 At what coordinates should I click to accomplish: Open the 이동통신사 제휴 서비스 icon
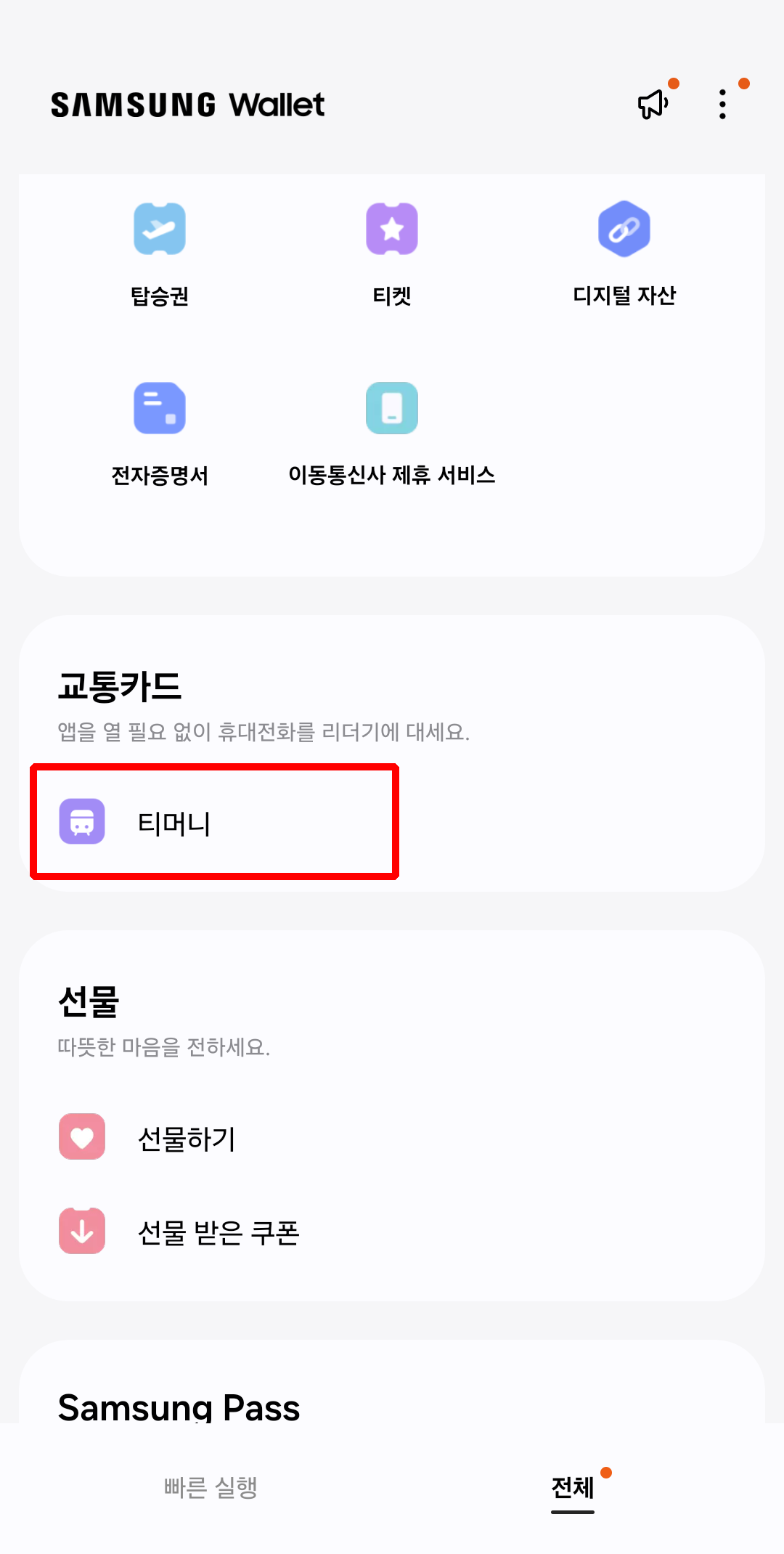click(392, 409)
